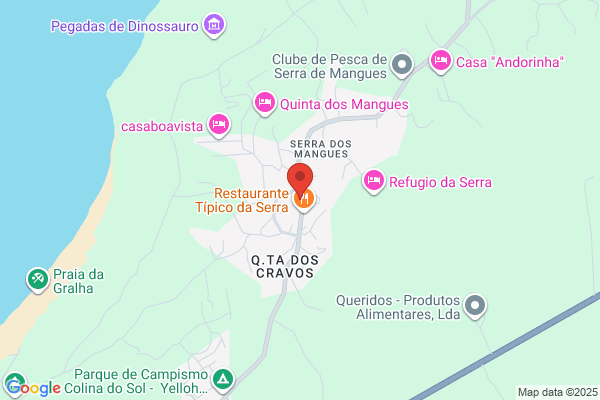Image resolution: width=600 pixels, height=400 pixels.
Task: Open the Praia da Gralha beach marker
Action: click(38, 279)
